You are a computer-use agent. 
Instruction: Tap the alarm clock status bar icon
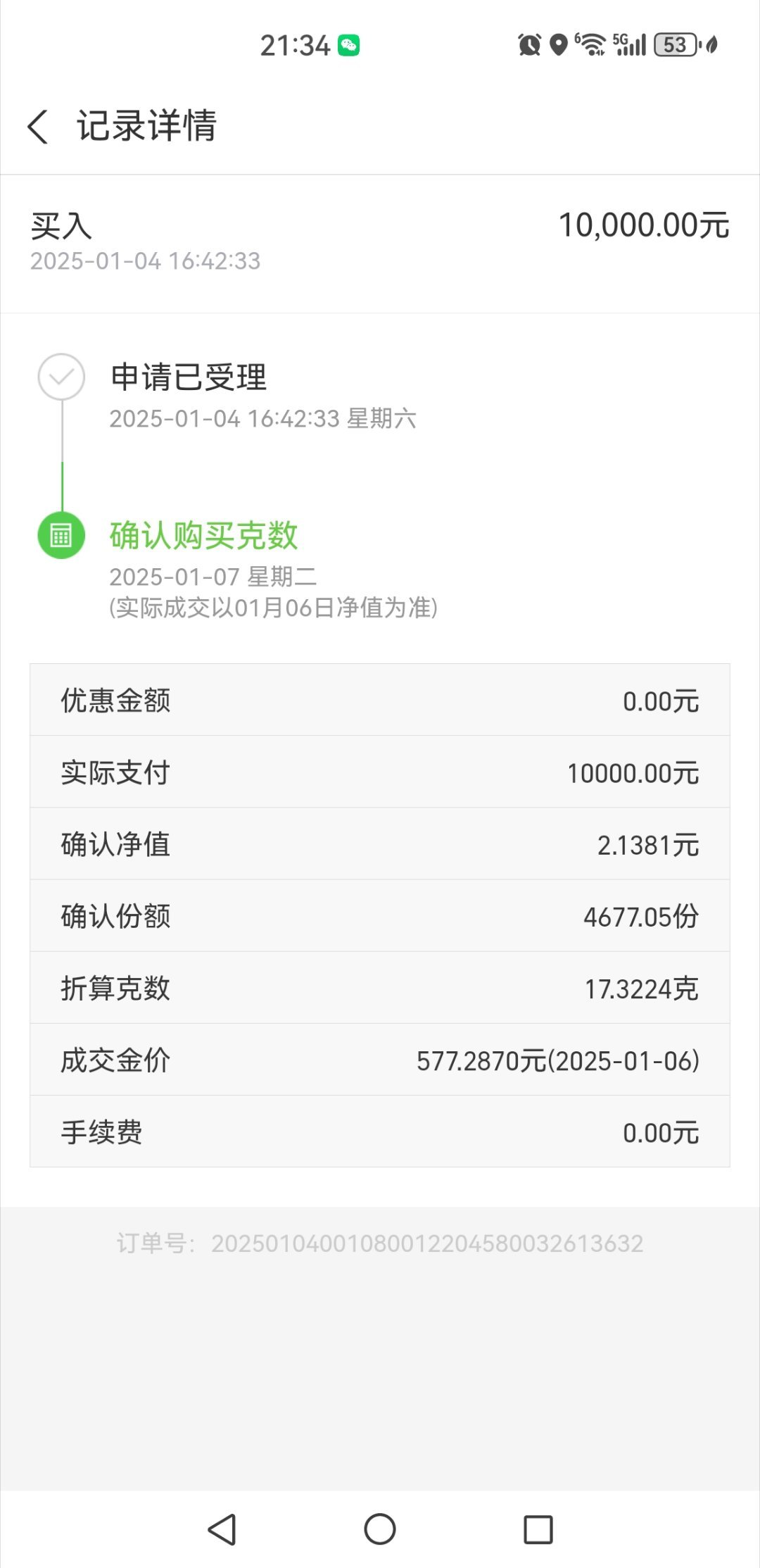(532, 44)
